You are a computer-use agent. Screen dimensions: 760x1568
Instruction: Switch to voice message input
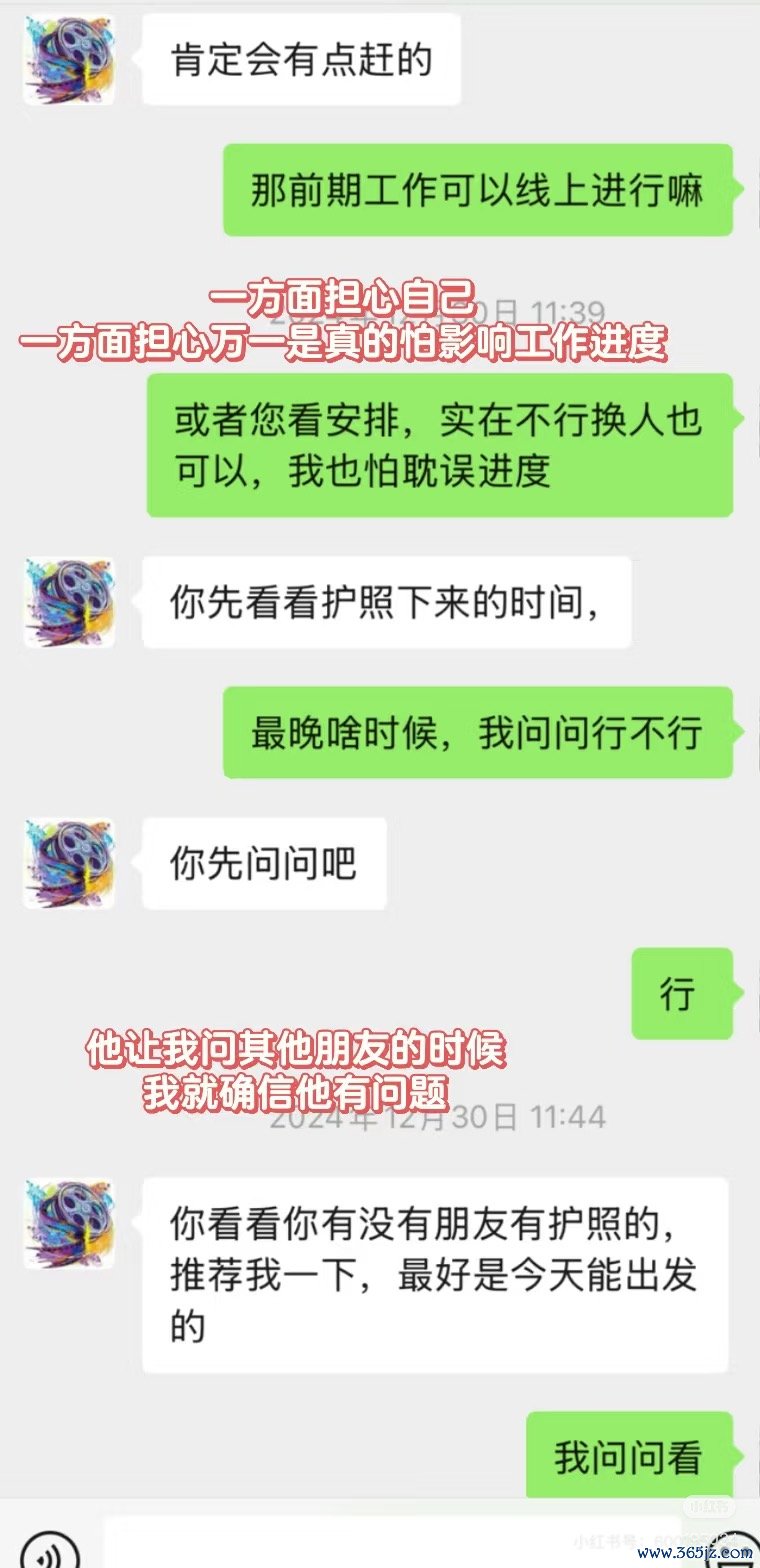tap(49, 1553)
